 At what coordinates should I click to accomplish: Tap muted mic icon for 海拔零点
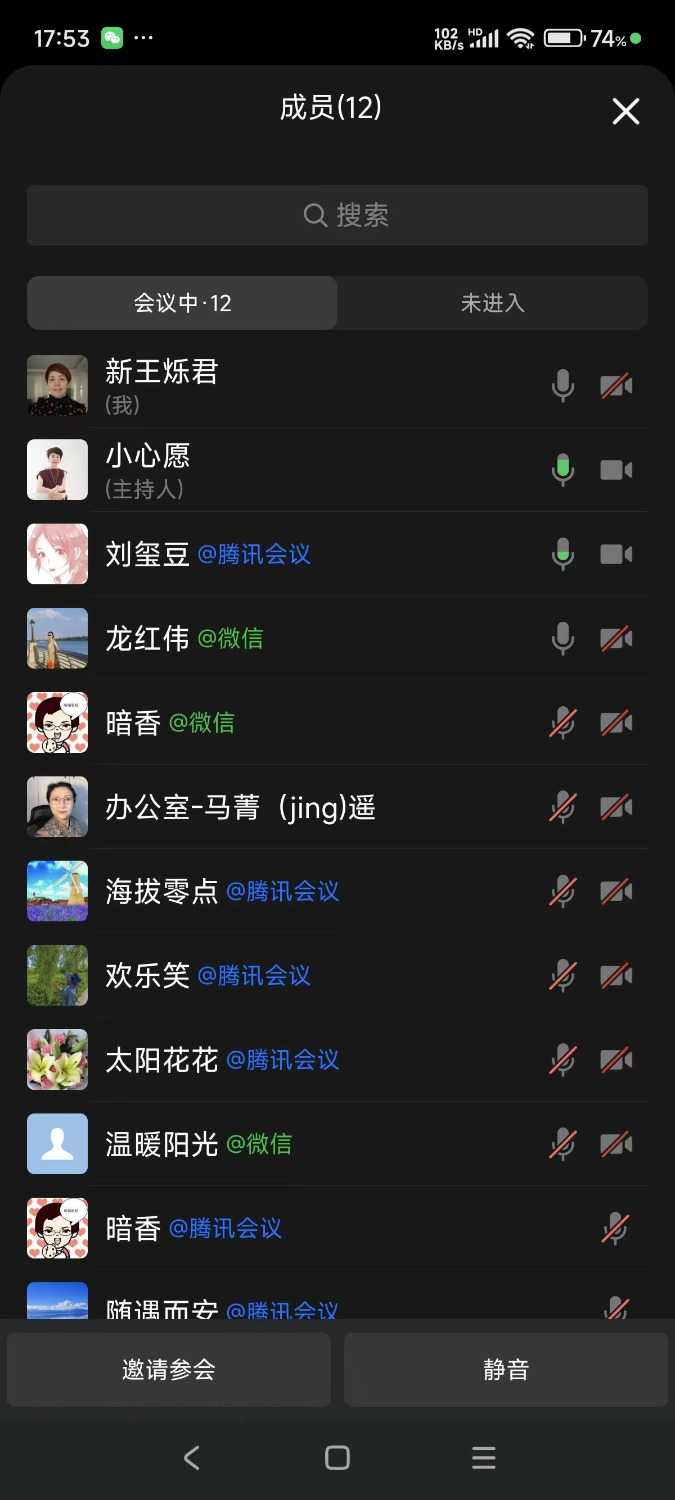point(563,891)
